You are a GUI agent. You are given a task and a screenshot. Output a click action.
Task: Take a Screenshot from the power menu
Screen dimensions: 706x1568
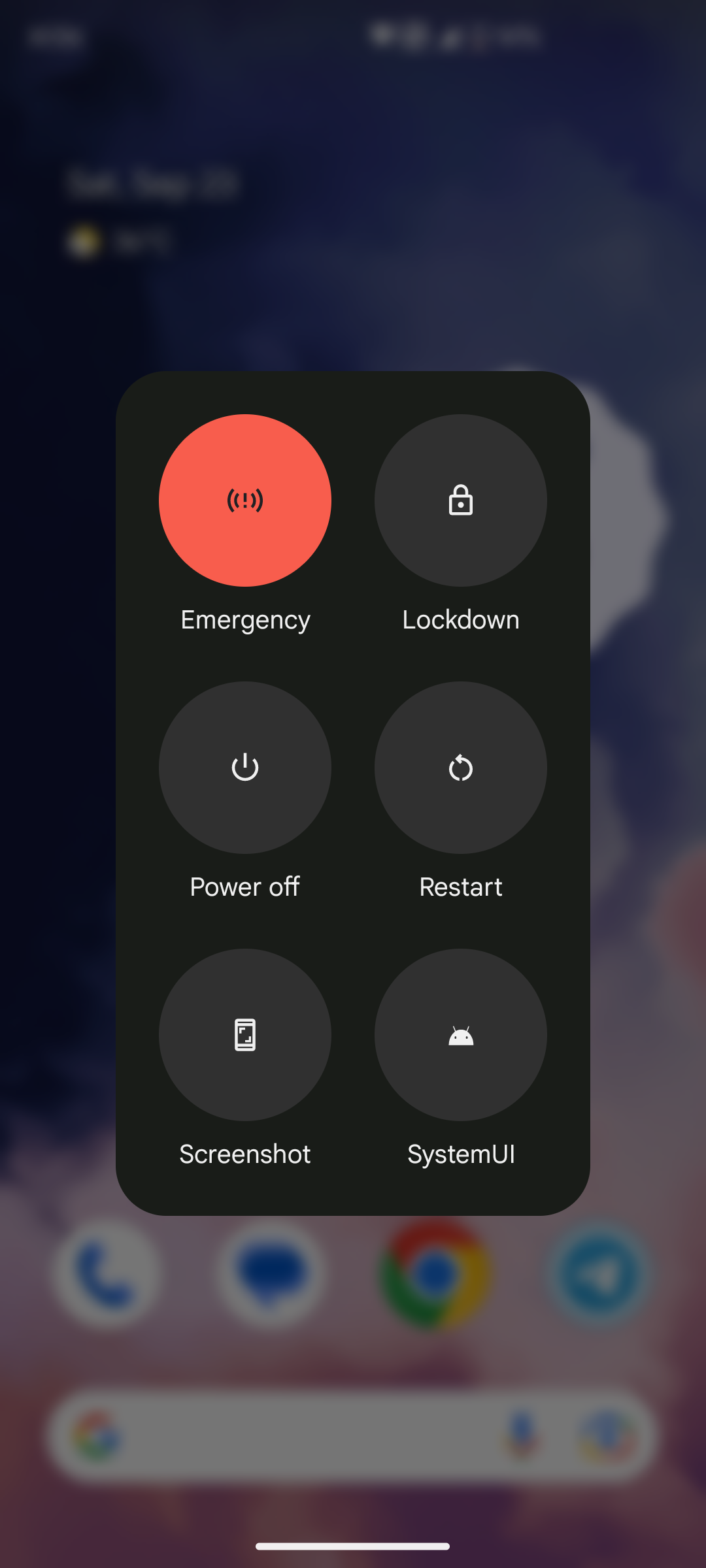pyautogui.click(x=245, y=1035)
